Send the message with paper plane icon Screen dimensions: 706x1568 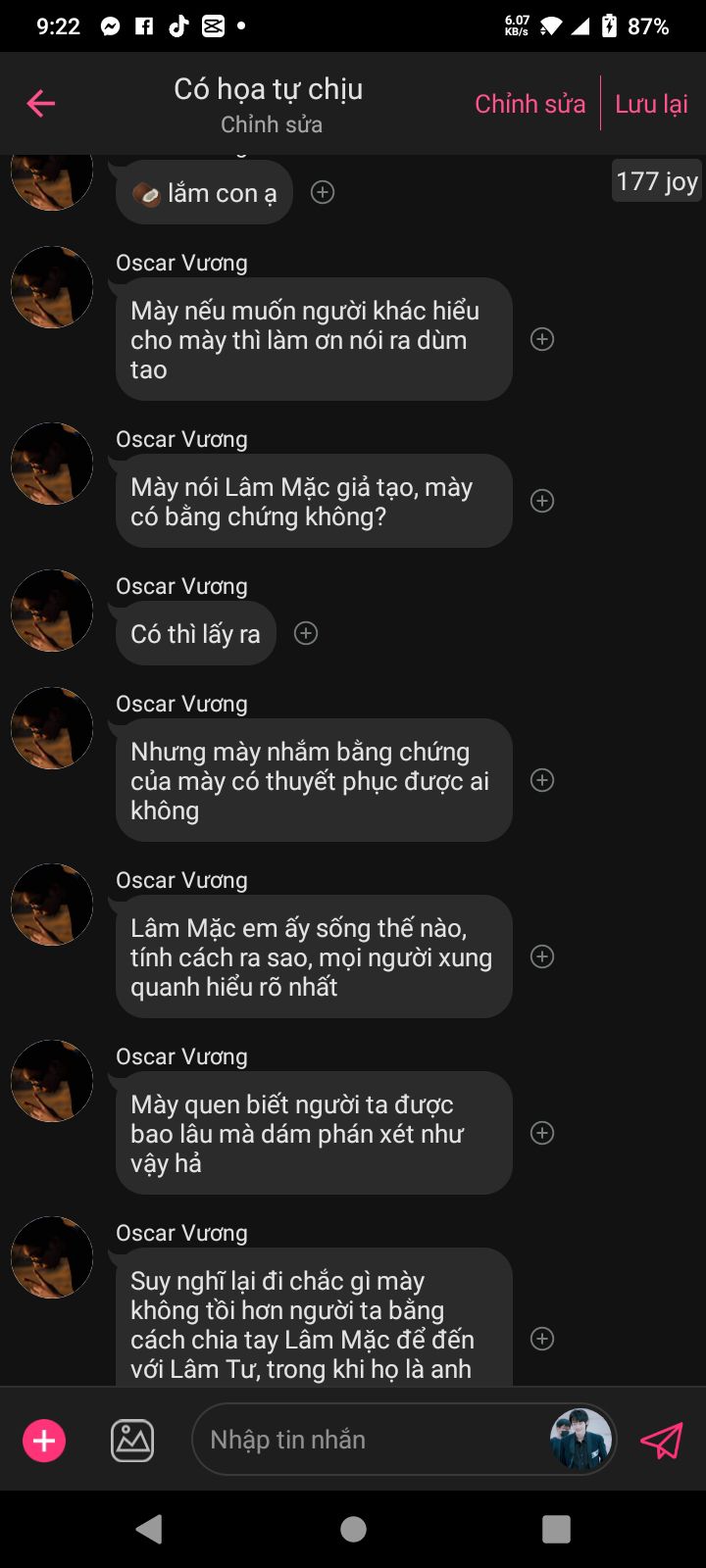(x=662, y=1441)
